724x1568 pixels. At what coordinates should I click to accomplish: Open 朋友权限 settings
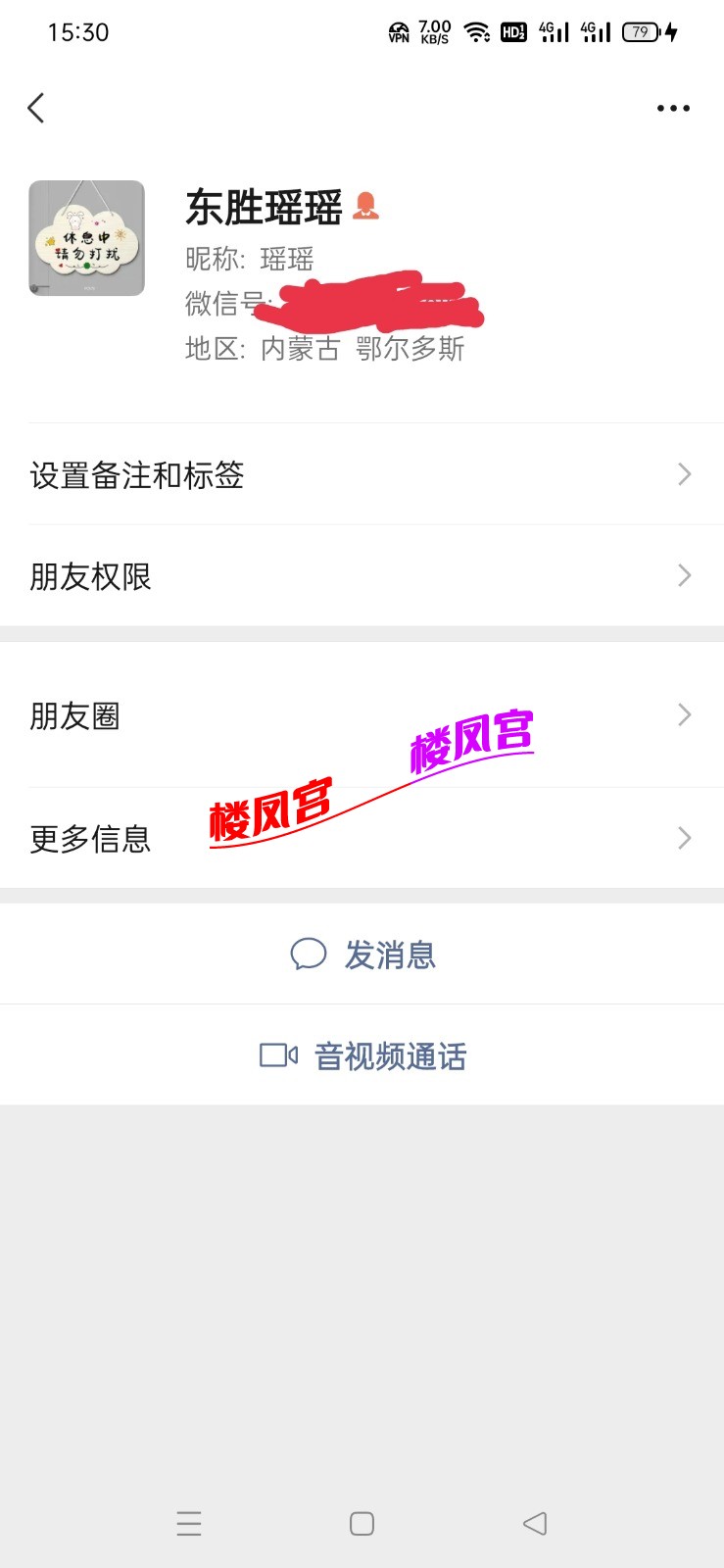362,576
